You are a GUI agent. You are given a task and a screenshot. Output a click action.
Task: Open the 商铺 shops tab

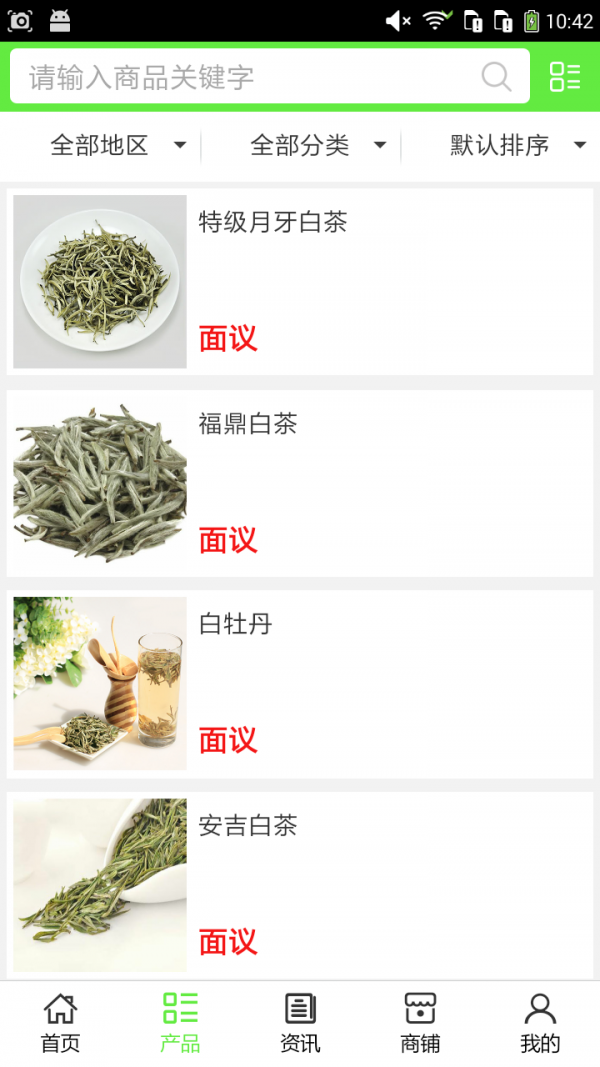coord(420,1023)
